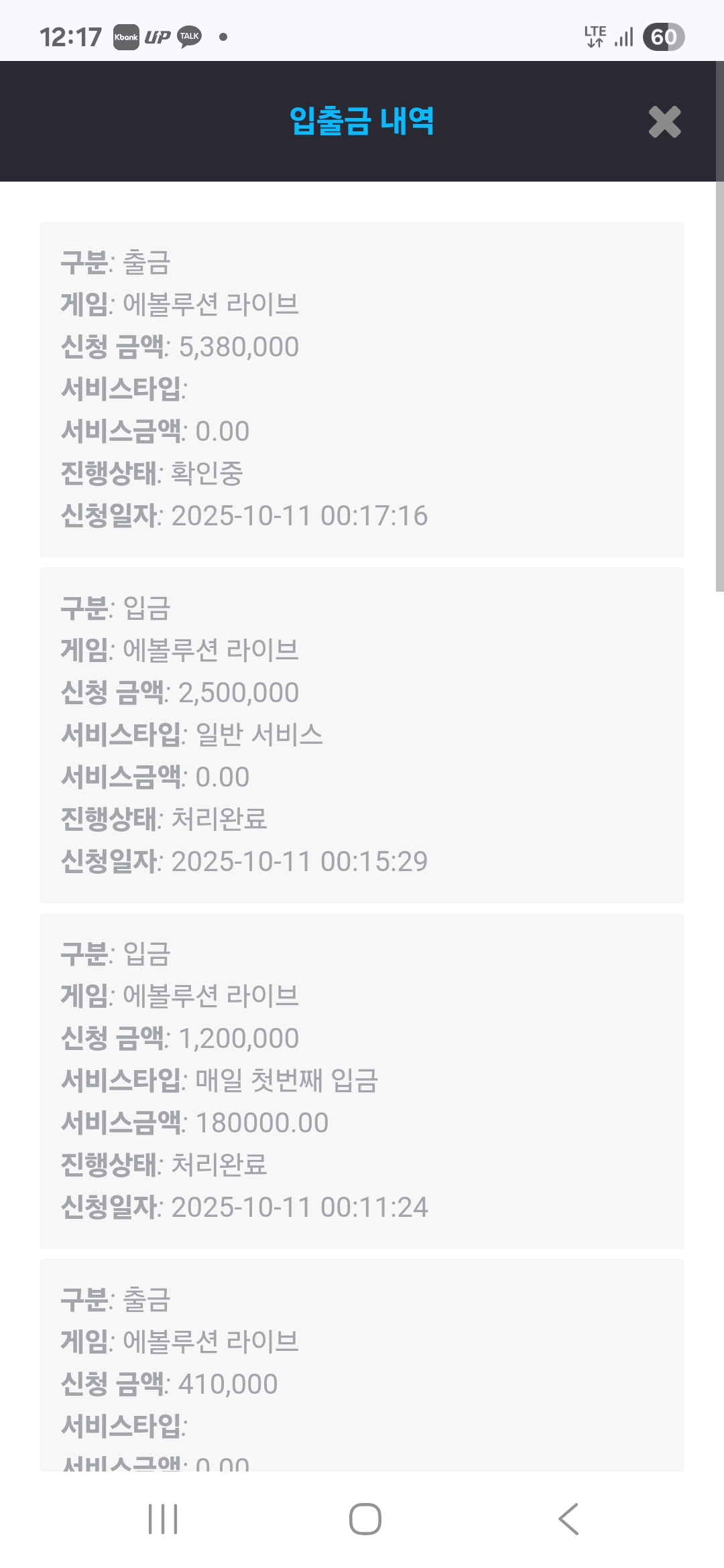Viewport: 724px width, 1568px height.
Task: Open the KakaoTalk notification icon
Action: (188, 38)
